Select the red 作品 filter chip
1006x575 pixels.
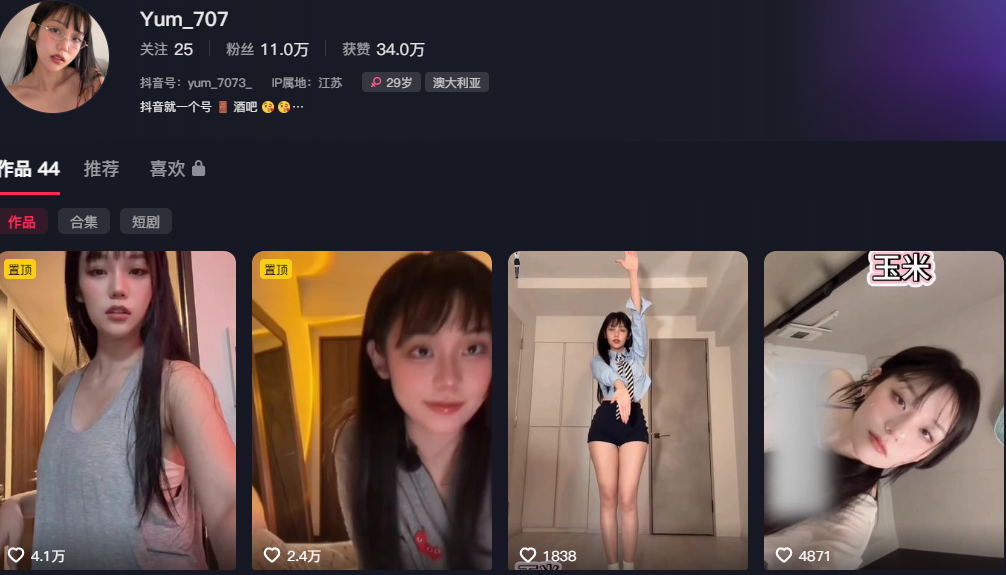coord(22,222)
